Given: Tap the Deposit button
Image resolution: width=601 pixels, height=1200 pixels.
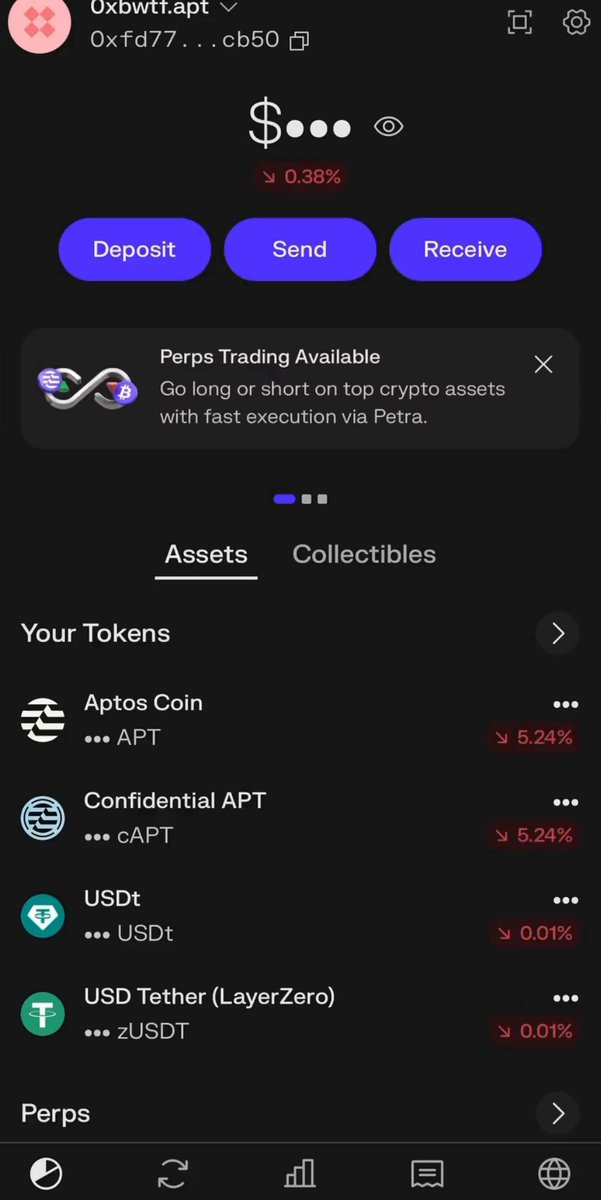Looking at the screenshot, I should pyautogui.click(x=134, y=249).
